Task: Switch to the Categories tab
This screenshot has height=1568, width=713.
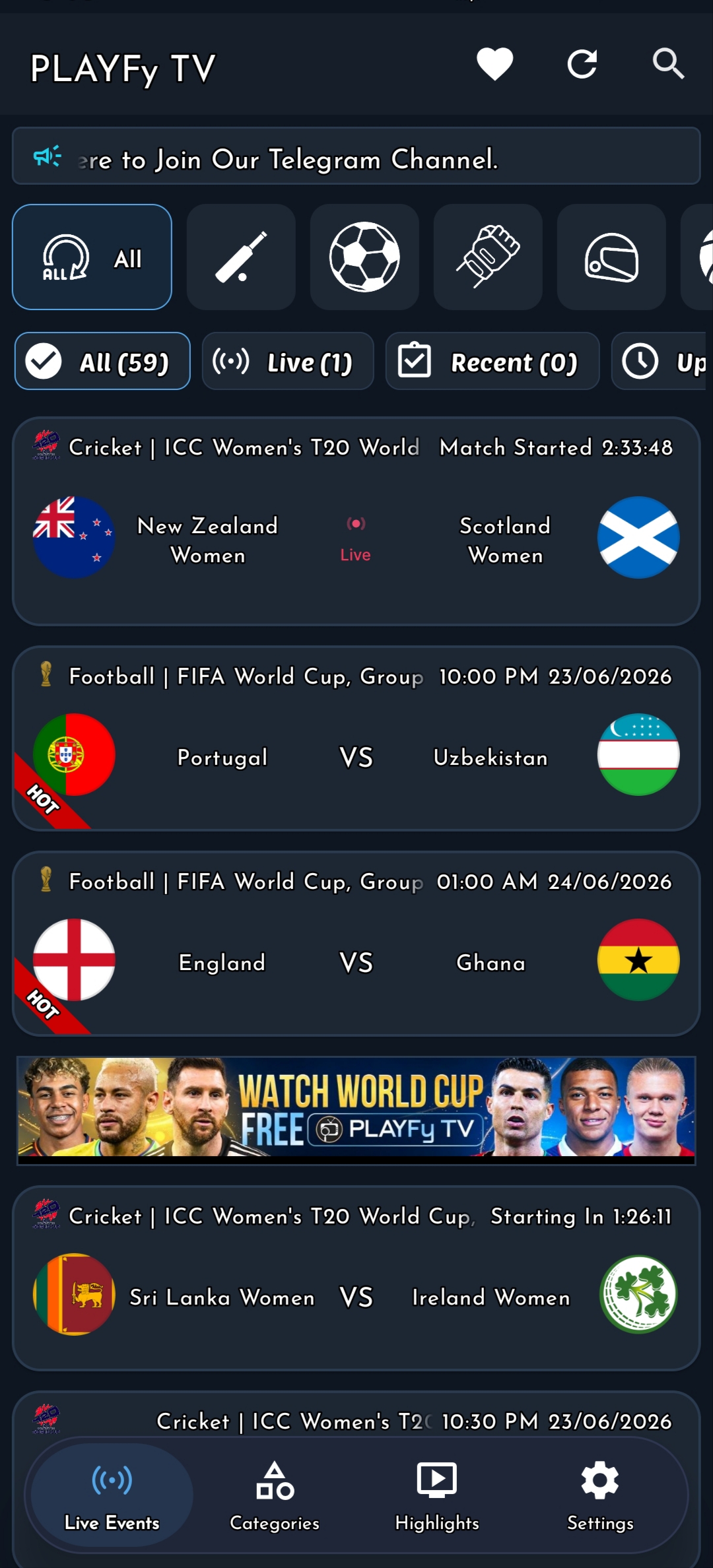Action: [x=275, y=1496]
